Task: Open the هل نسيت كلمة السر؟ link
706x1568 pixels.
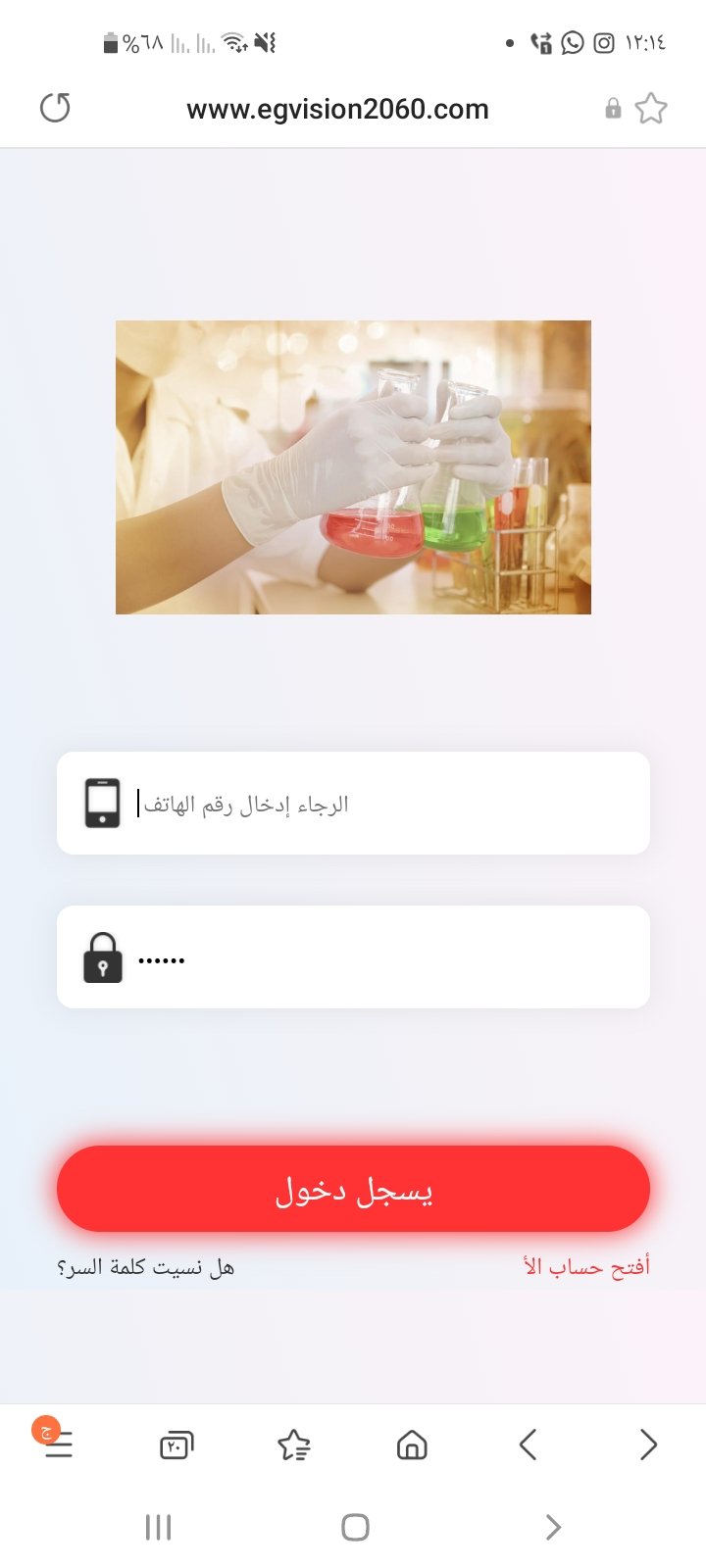Action: (145, 1267)
